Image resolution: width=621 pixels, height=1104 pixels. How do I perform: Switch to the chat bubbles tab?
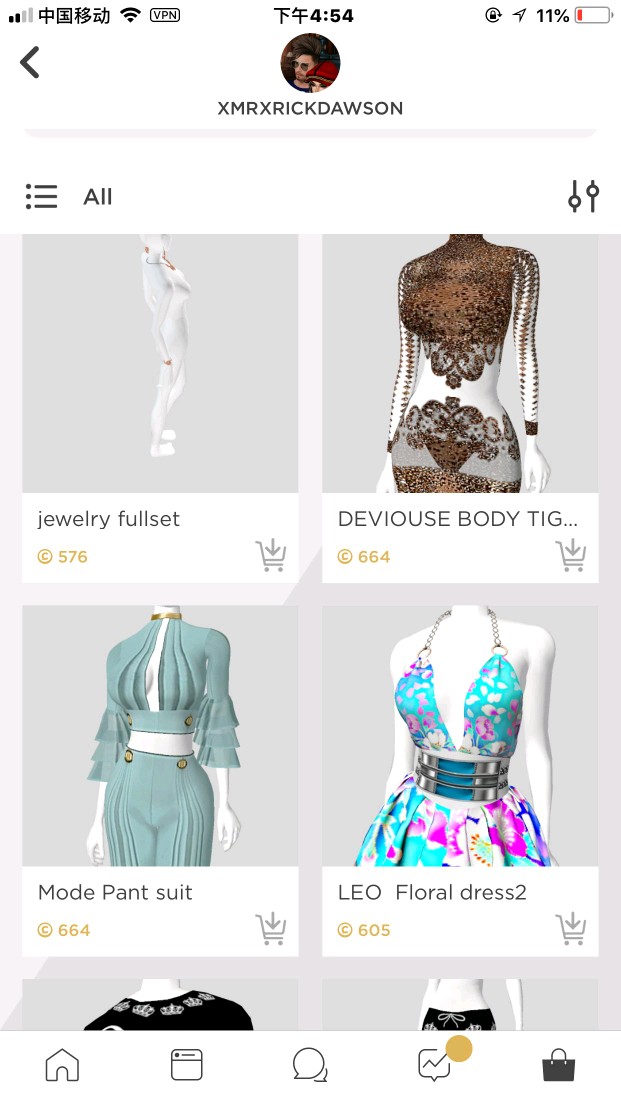[310, 1065]
